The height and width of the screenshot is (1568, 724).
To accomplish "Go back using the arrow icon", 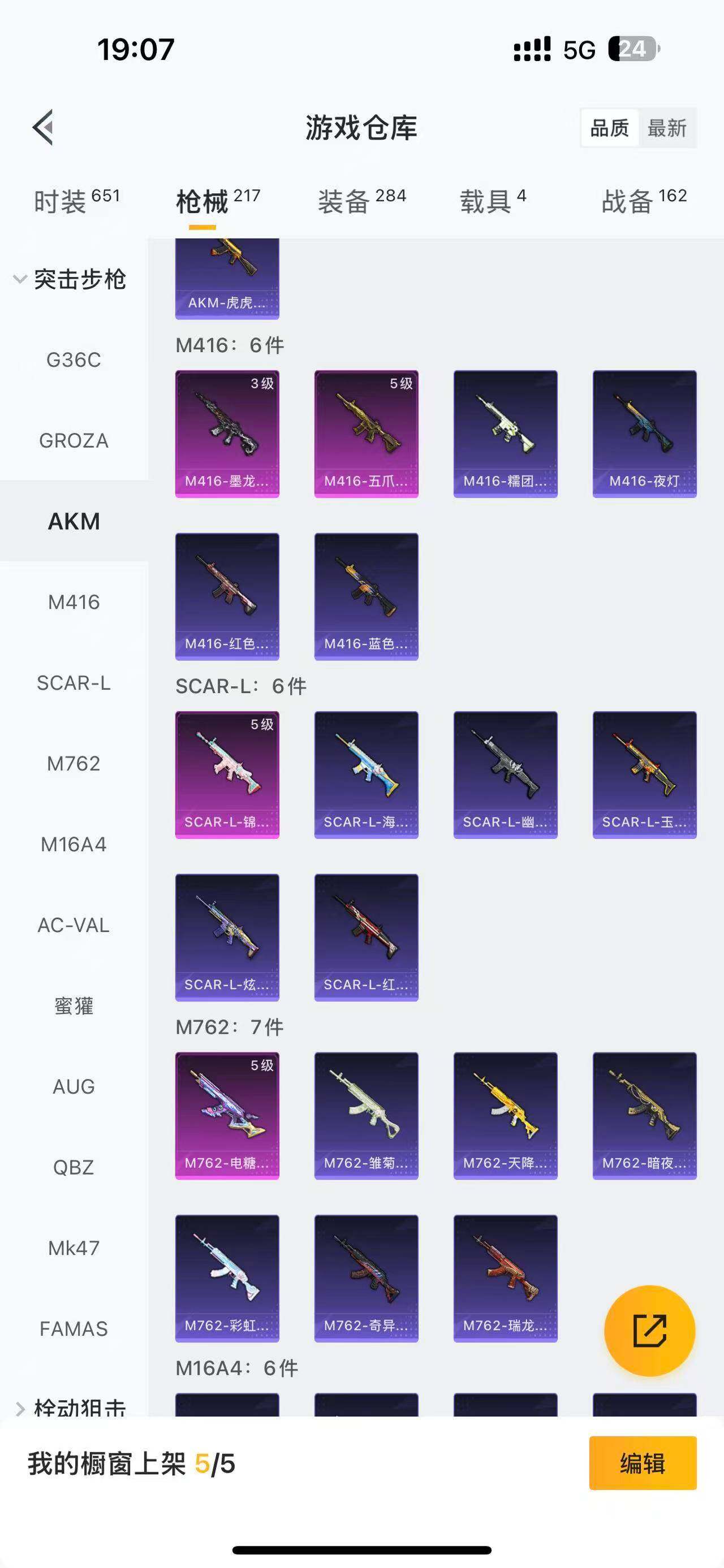I will coord(43,128).
